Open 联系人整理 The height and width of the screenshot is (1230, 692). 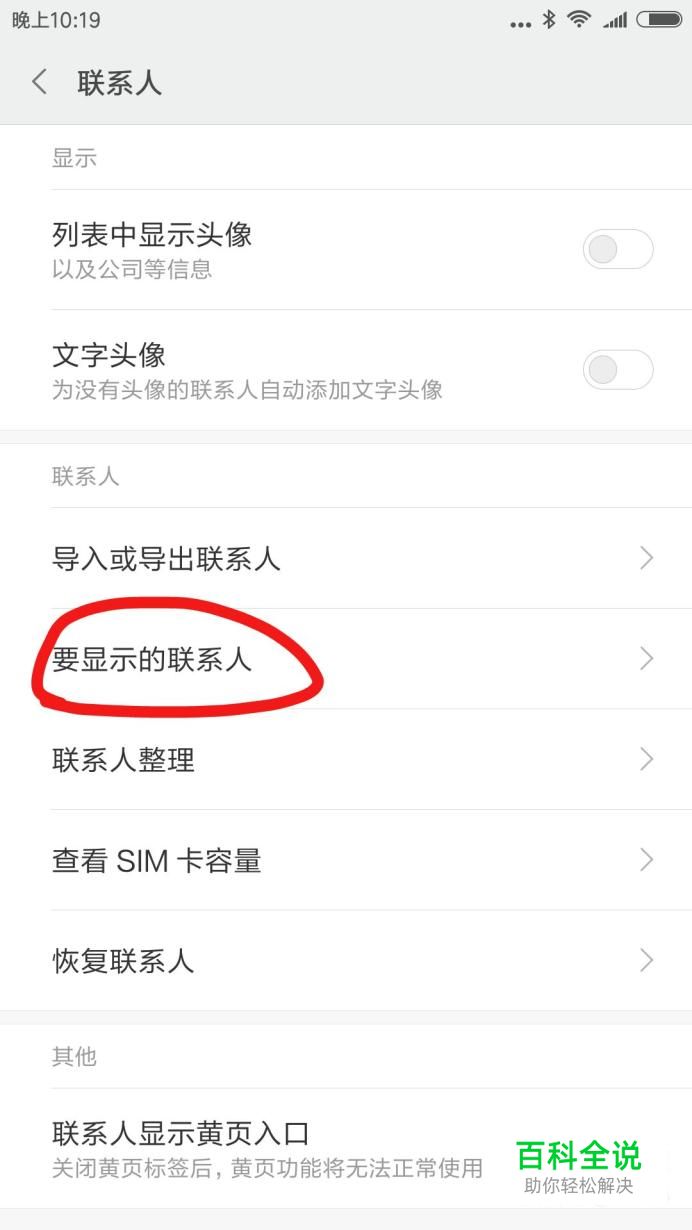point(346,760)
